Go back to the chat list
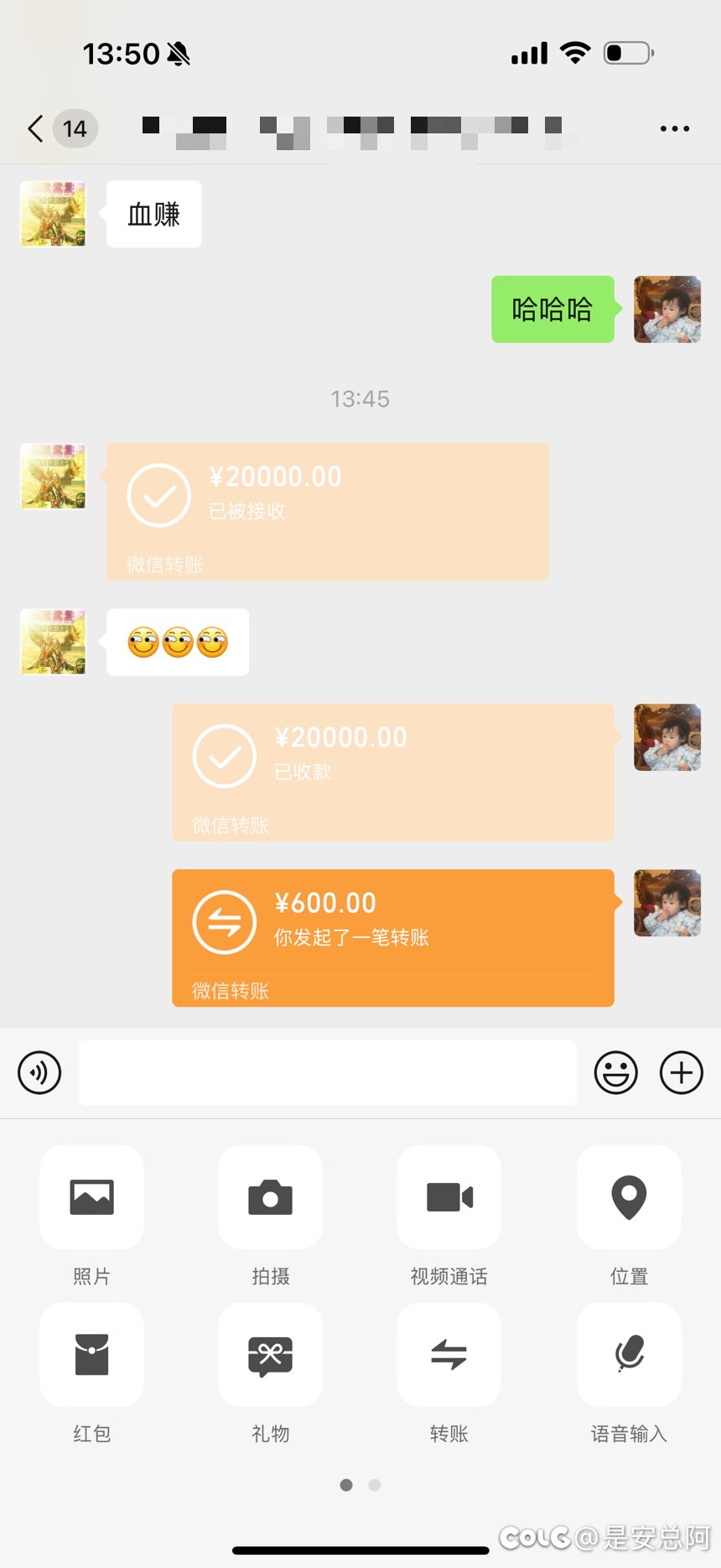 tap(36, 129)
